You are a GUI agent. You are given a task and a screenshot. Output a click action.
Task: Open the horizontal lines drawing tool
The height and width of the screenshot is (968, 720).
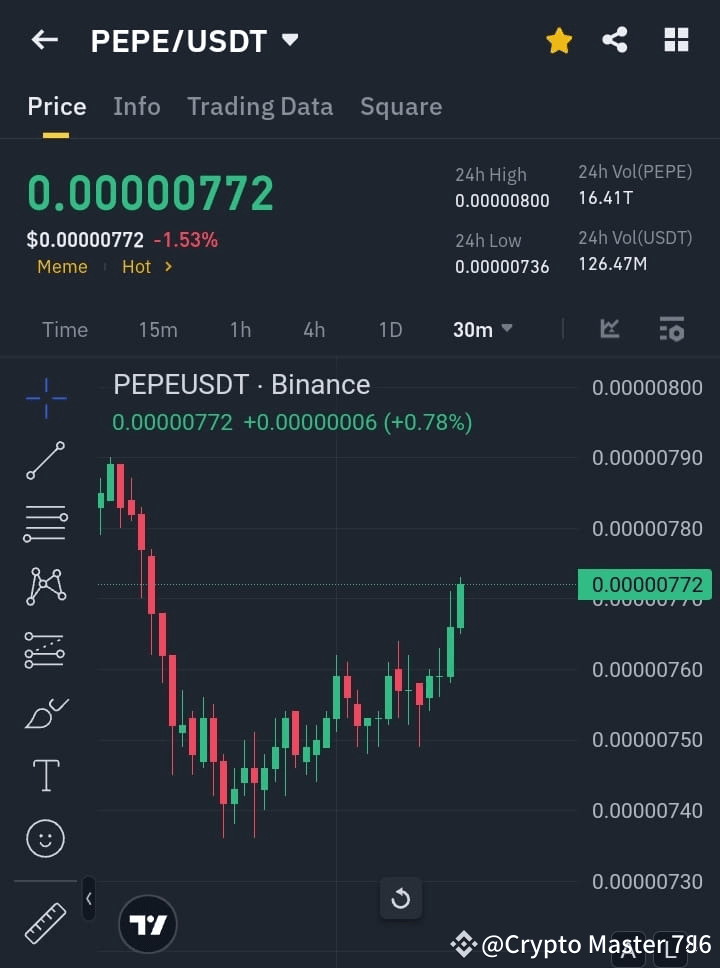[44, 524]
